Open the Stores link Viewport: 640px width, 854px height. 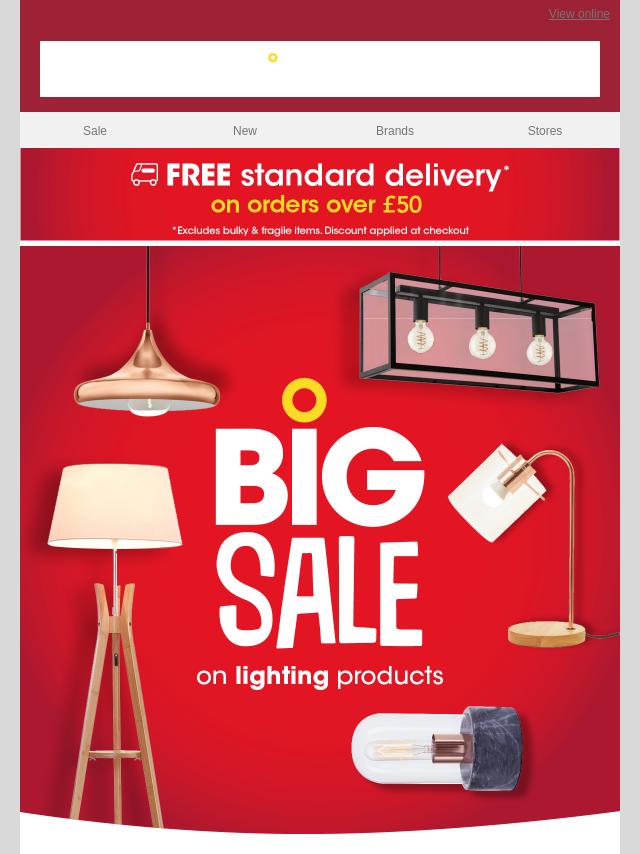tap(544, 131)
